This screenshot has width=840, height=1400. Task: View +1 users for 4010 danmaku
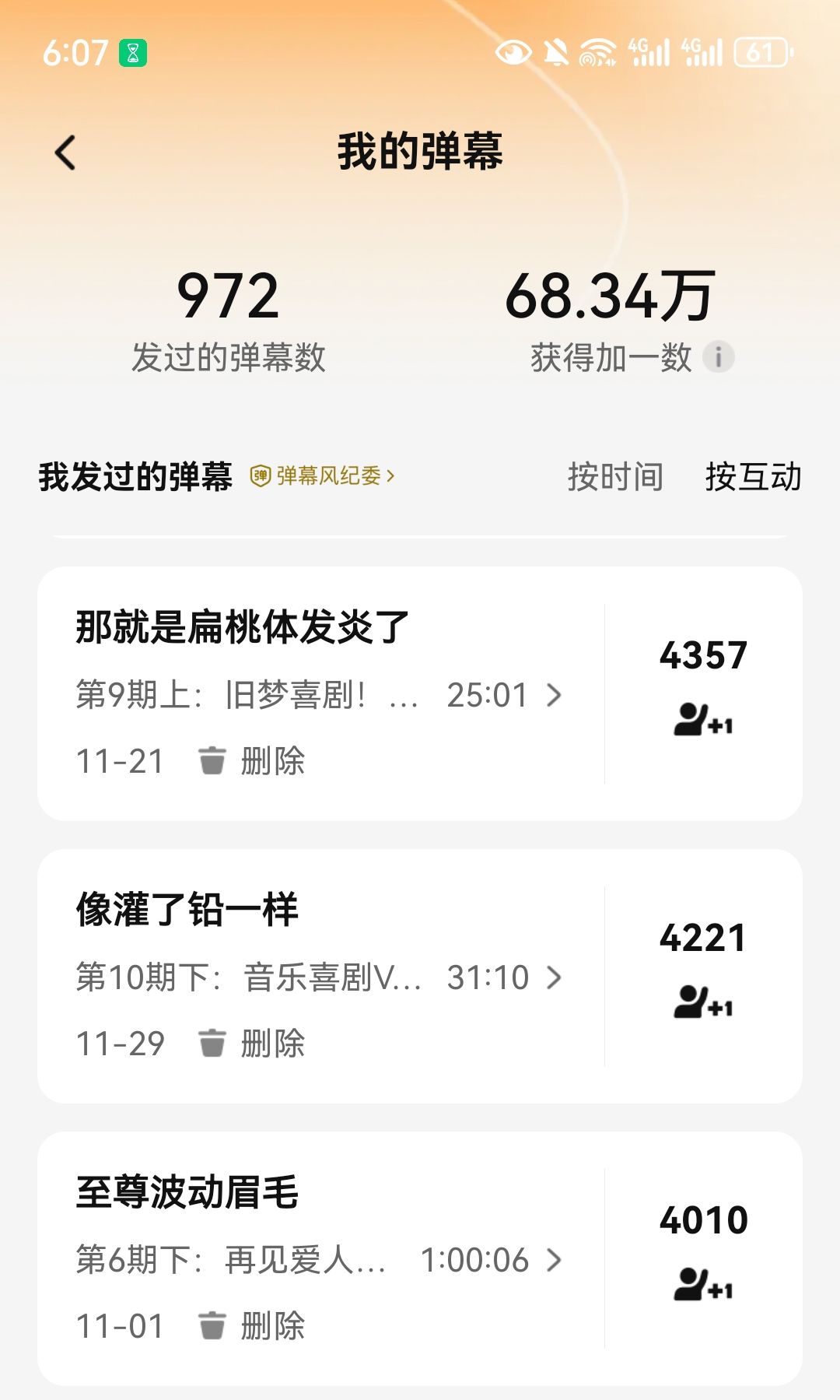[703, 1284]
